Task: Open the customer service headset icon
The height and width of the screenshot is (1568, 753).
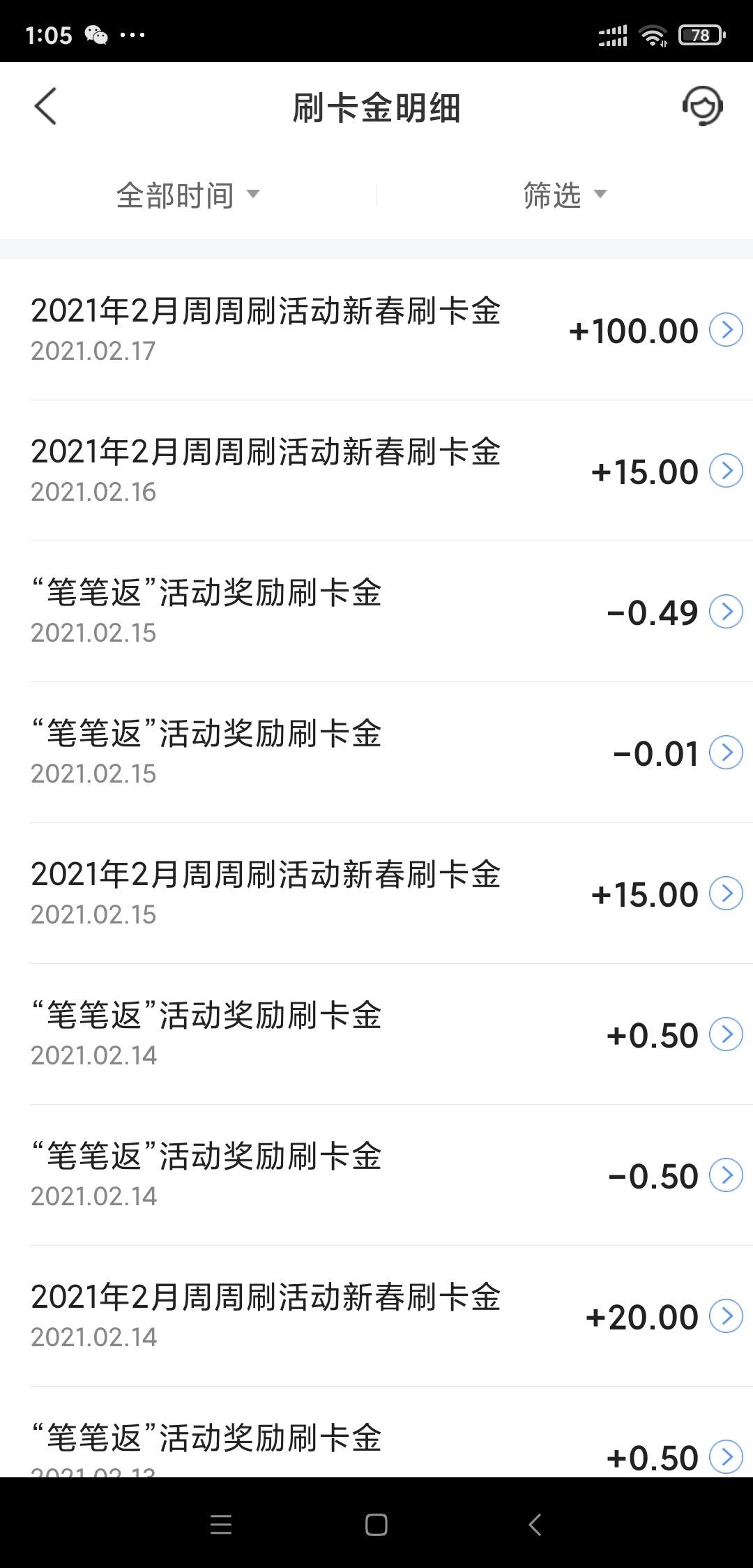Action: 702,107
